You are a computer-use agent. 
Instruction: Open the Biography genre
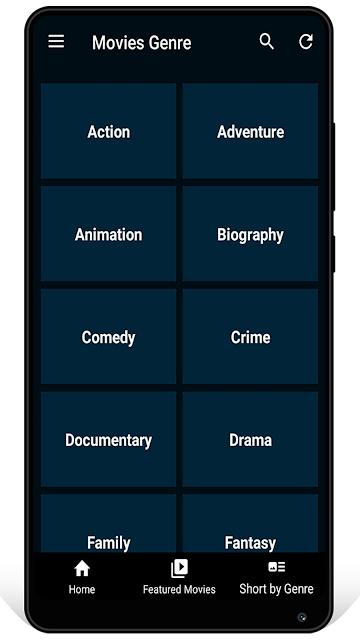click(250, 234)
